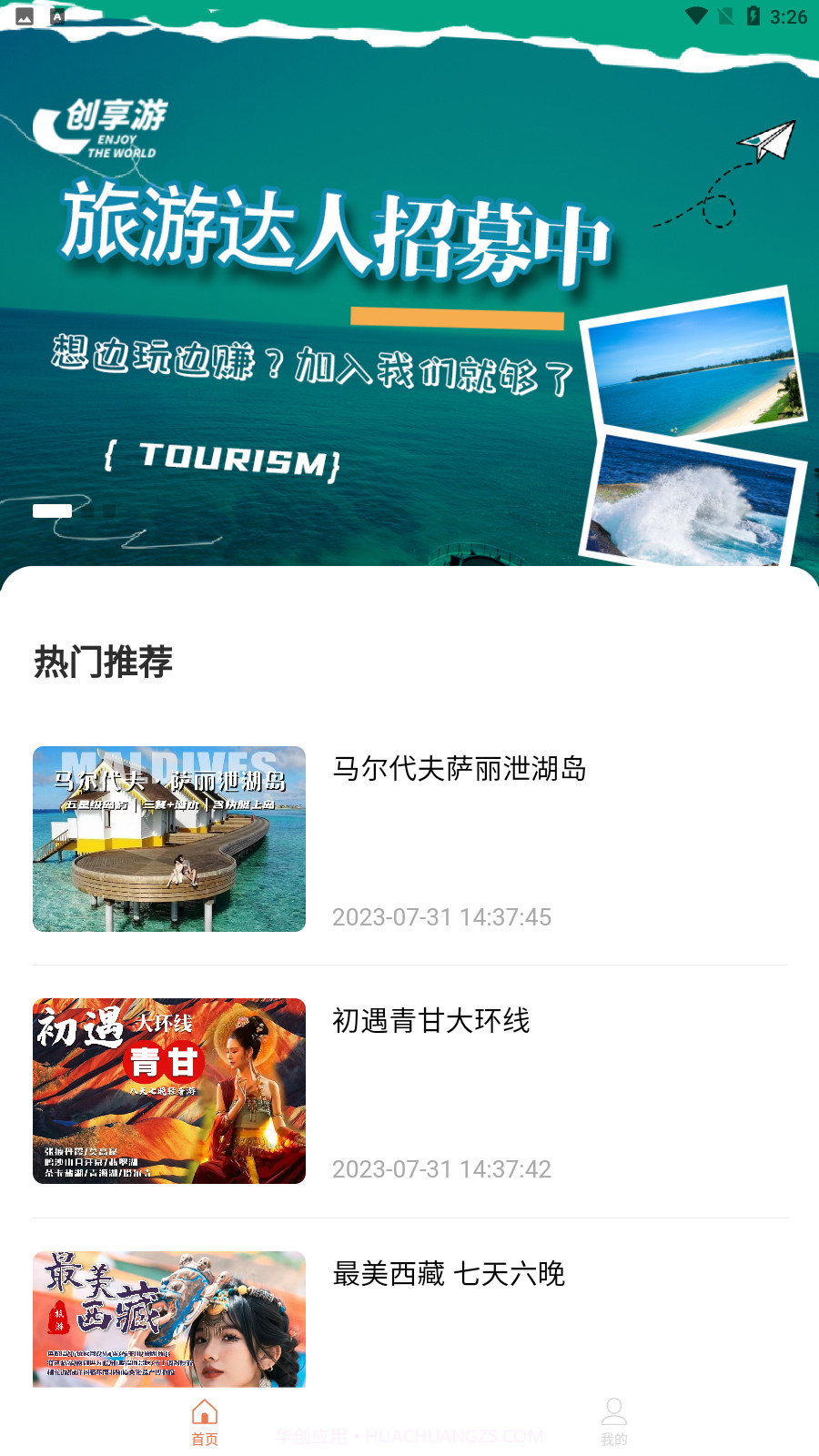Screen dimensions: 819x1456
Task: Open 最美西藏 七天六晚 tour details
Action: [x=448, y=1276]
